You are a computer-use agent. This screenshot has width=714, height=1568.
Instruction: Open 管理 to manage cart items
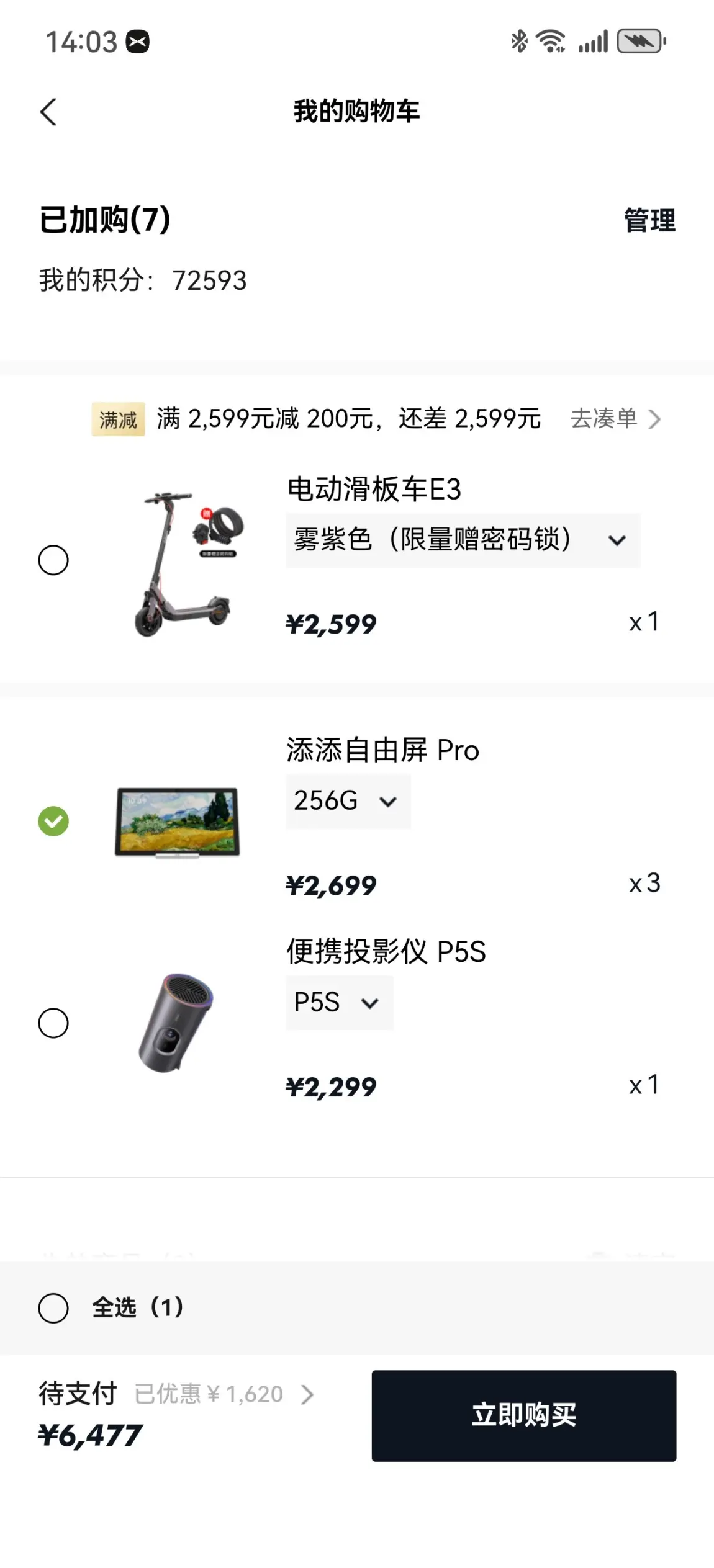649,220
